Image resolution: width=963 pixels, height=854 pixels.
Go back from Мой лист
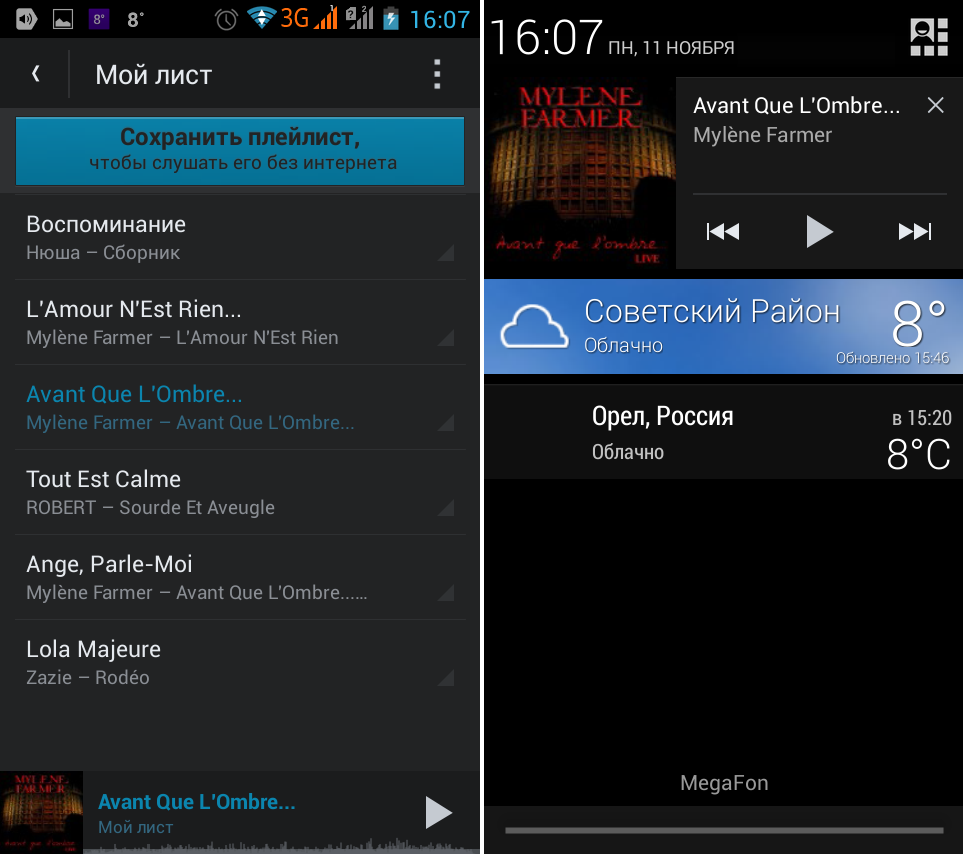tap(36, 74)
